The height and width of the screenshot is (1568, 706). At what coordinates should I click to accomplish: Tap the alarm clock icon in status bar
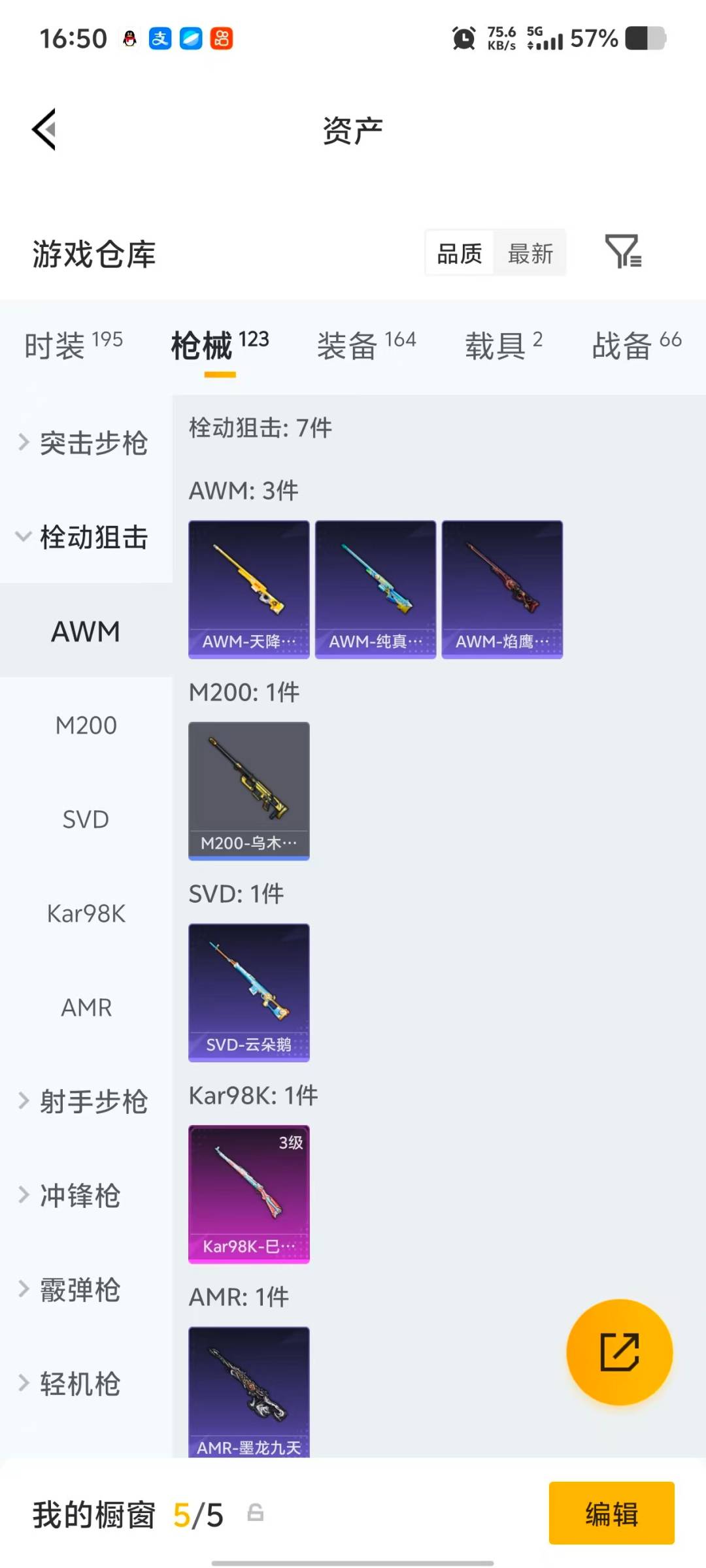click(463, 39)
